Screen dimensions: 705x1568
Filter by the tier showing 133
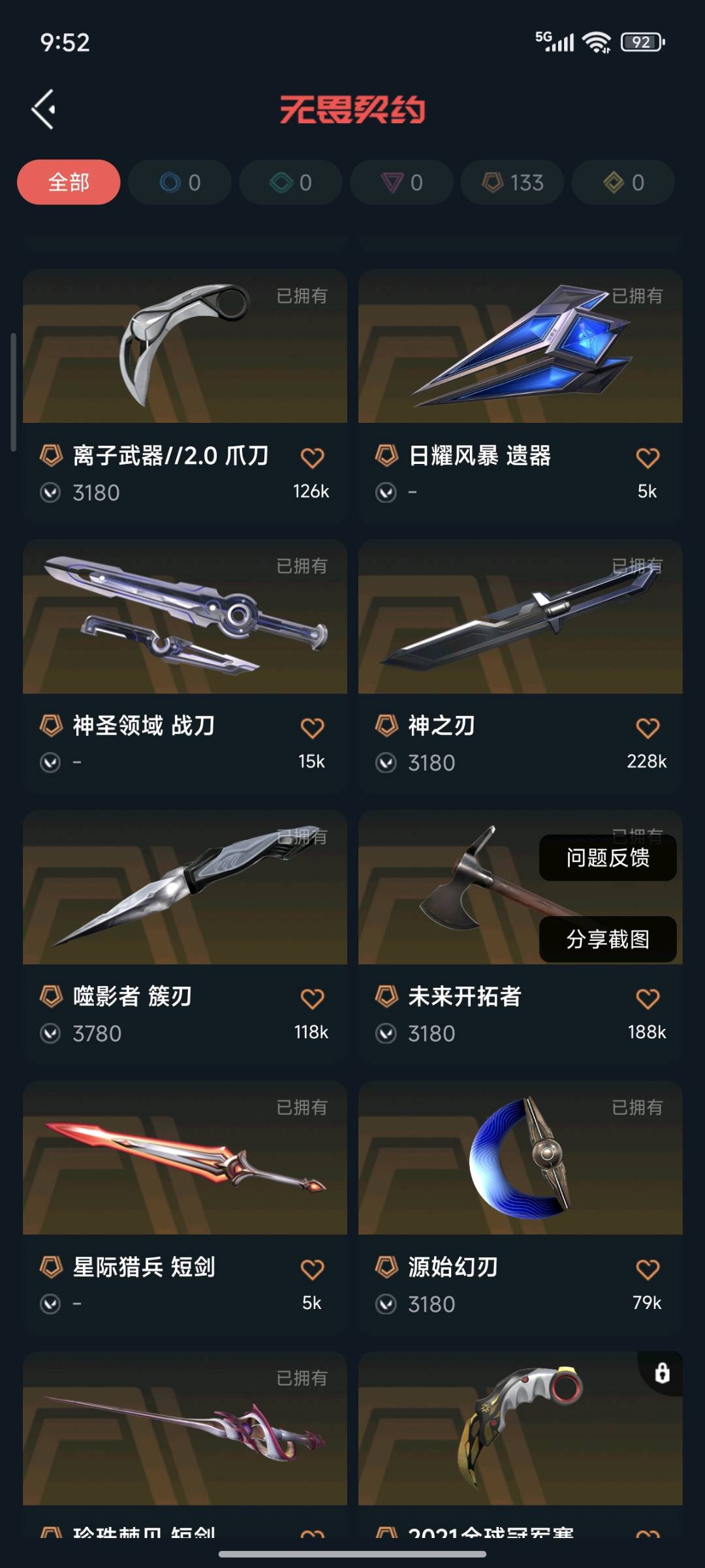[512, 182]
